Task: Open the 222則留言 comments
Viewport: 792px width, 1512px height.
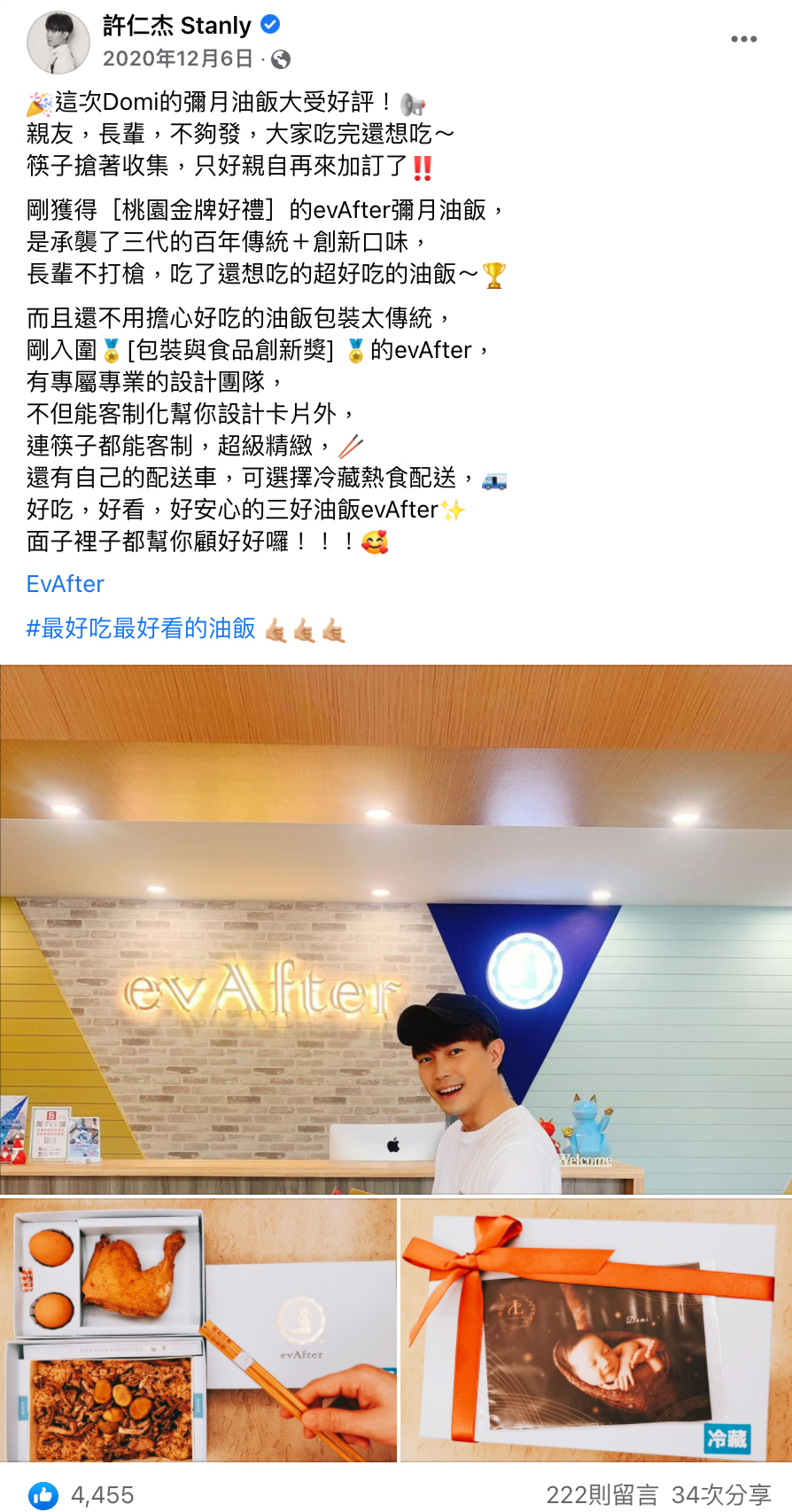Action: [x=602, y=1495]
